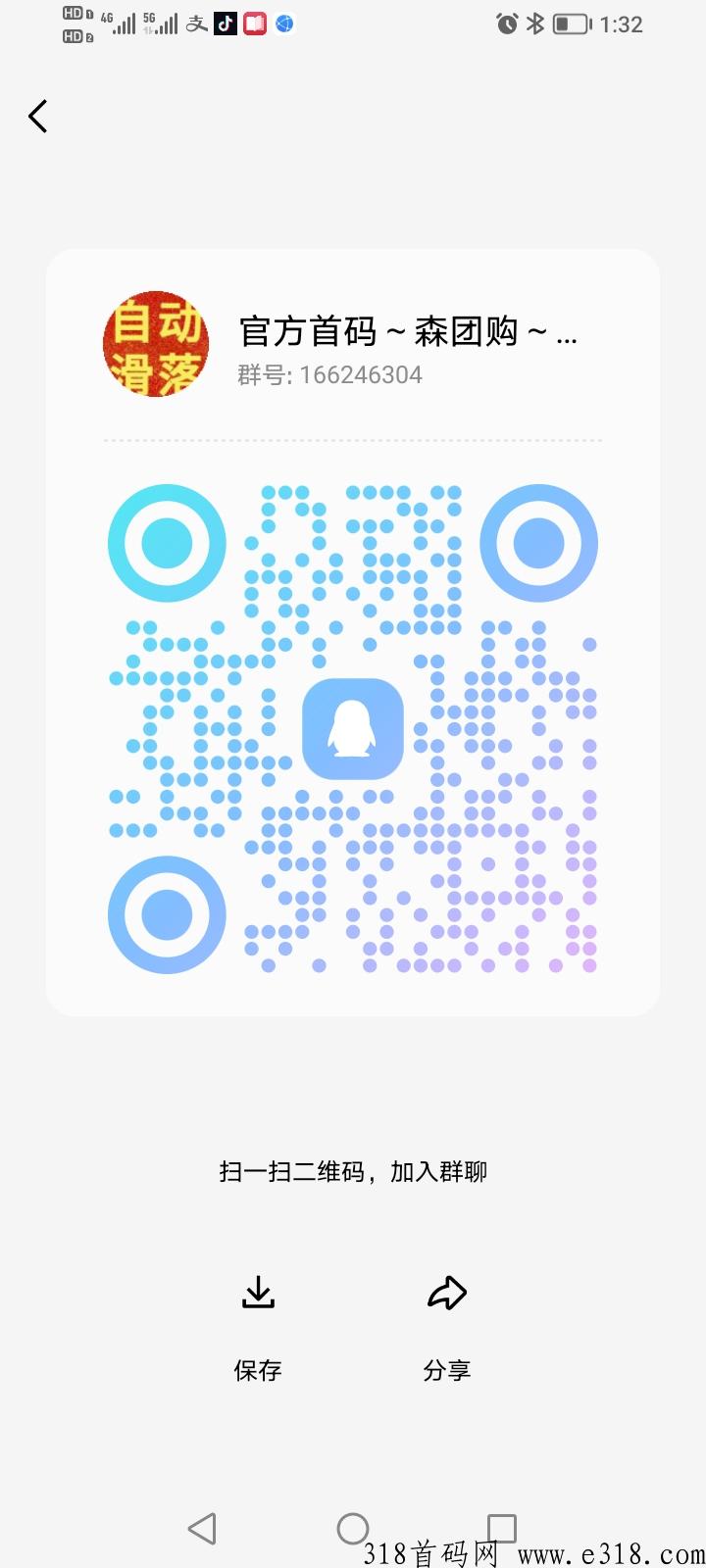This screenshot has height=1568, width=706.
Task: Go to the system home screen
Action: [353, 1528]
